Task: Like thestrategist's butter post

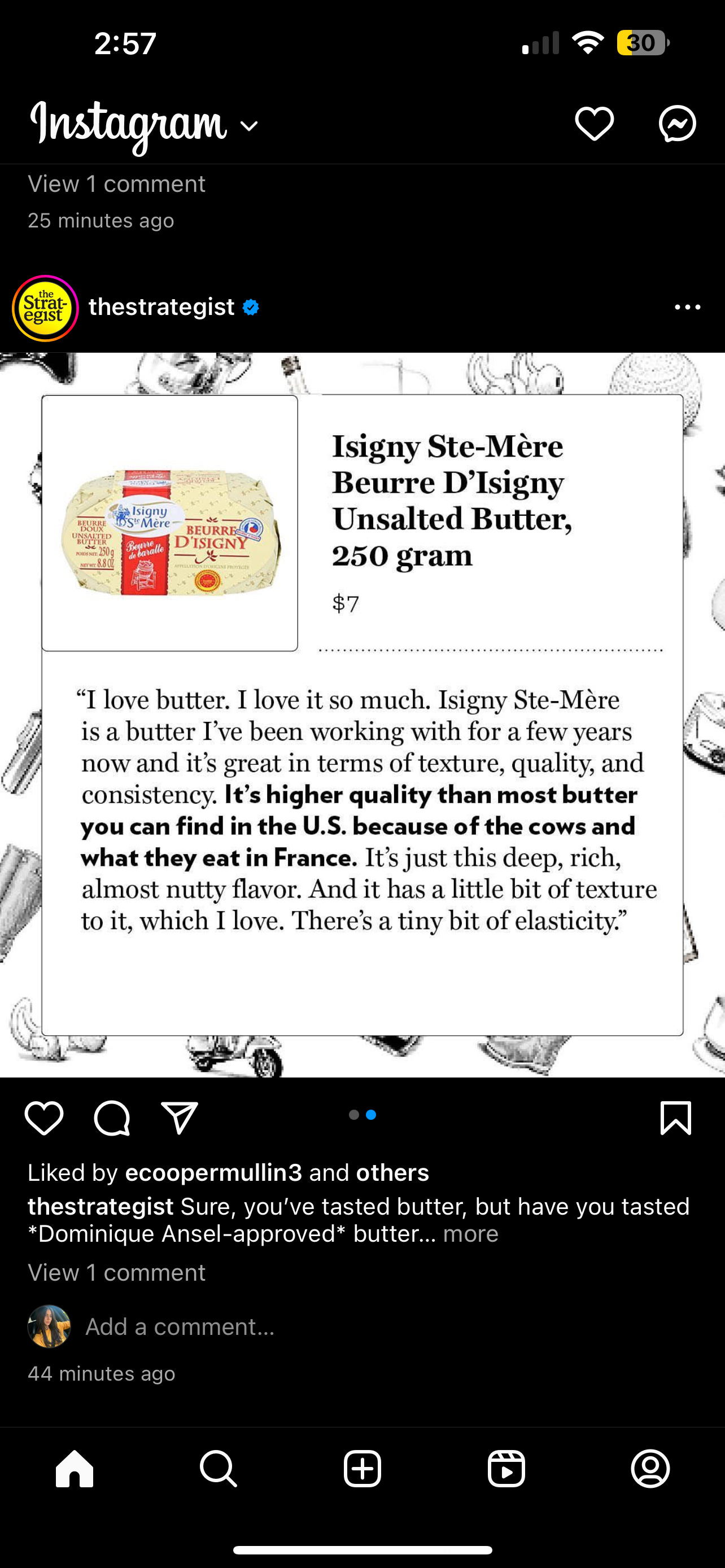Action: pos(44,1118)
